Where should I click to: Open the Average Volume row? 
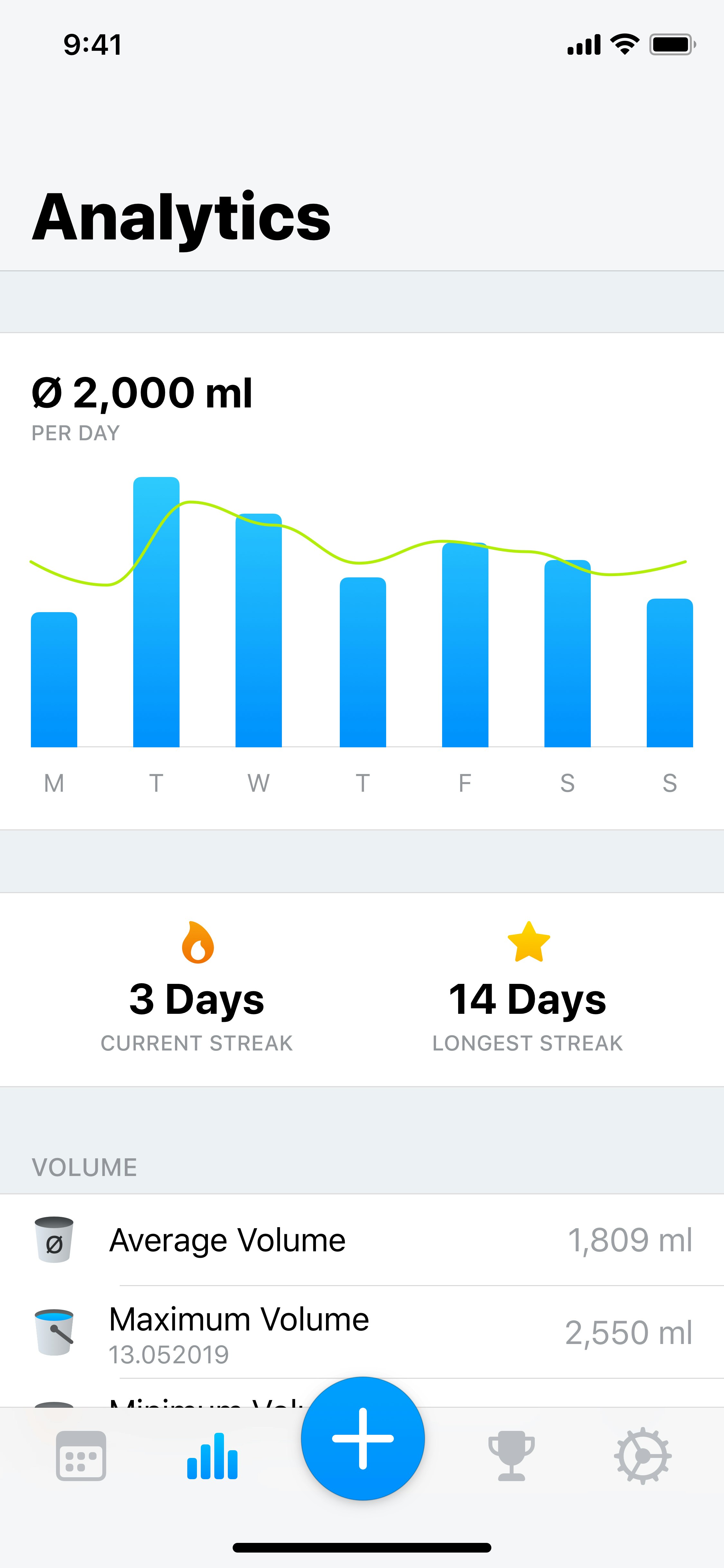(x=362, y=1240)
